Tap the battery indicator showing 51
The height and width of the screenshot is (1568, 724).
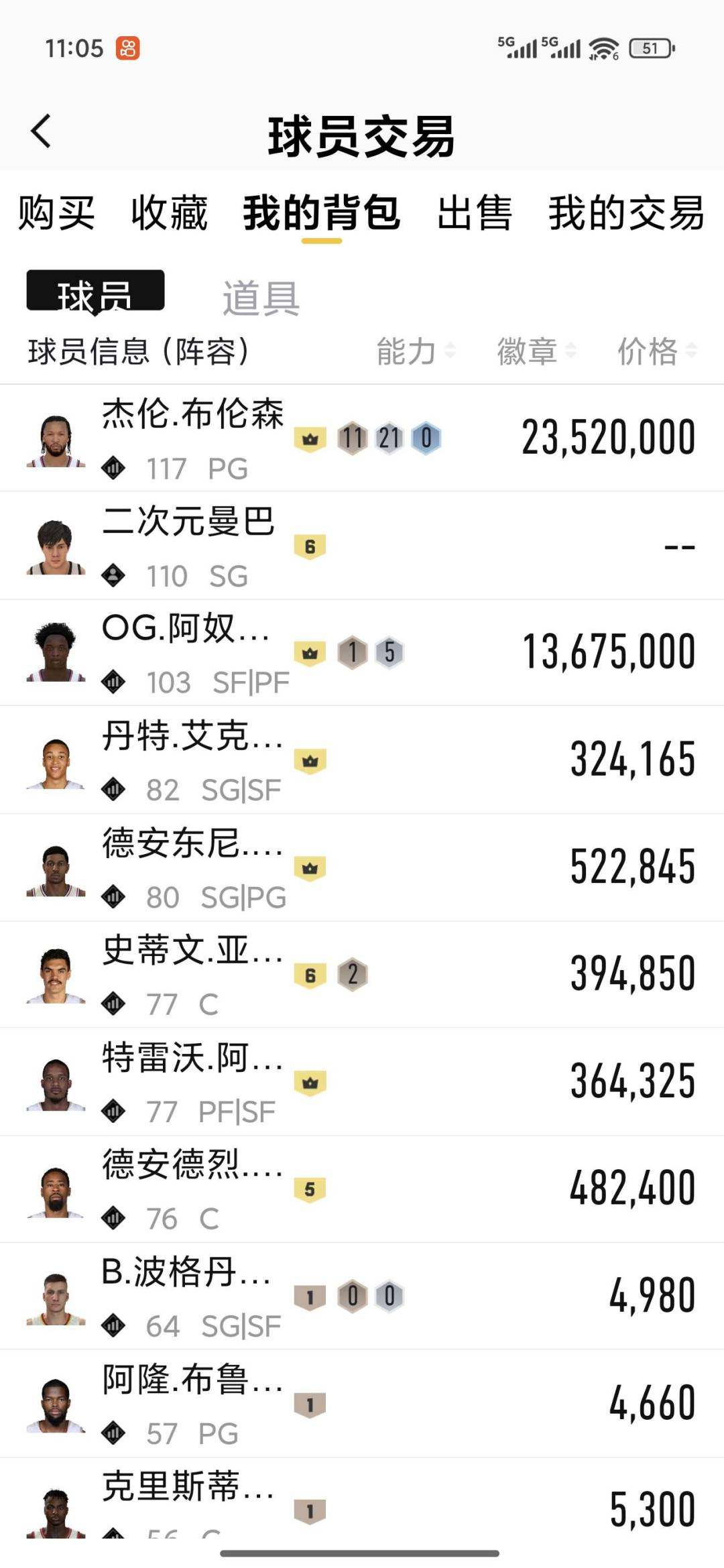[x=651, y=48]
